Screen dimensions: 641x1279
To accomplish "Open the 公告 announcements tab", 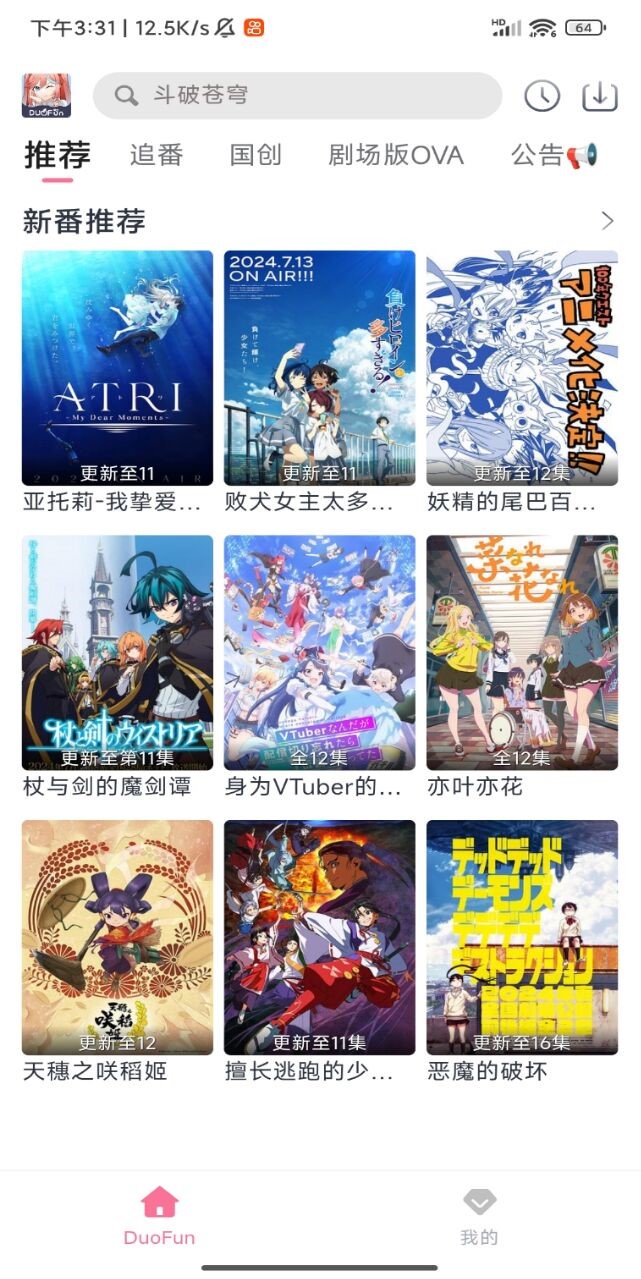I will pyautogui.click(x=553, y=155).
